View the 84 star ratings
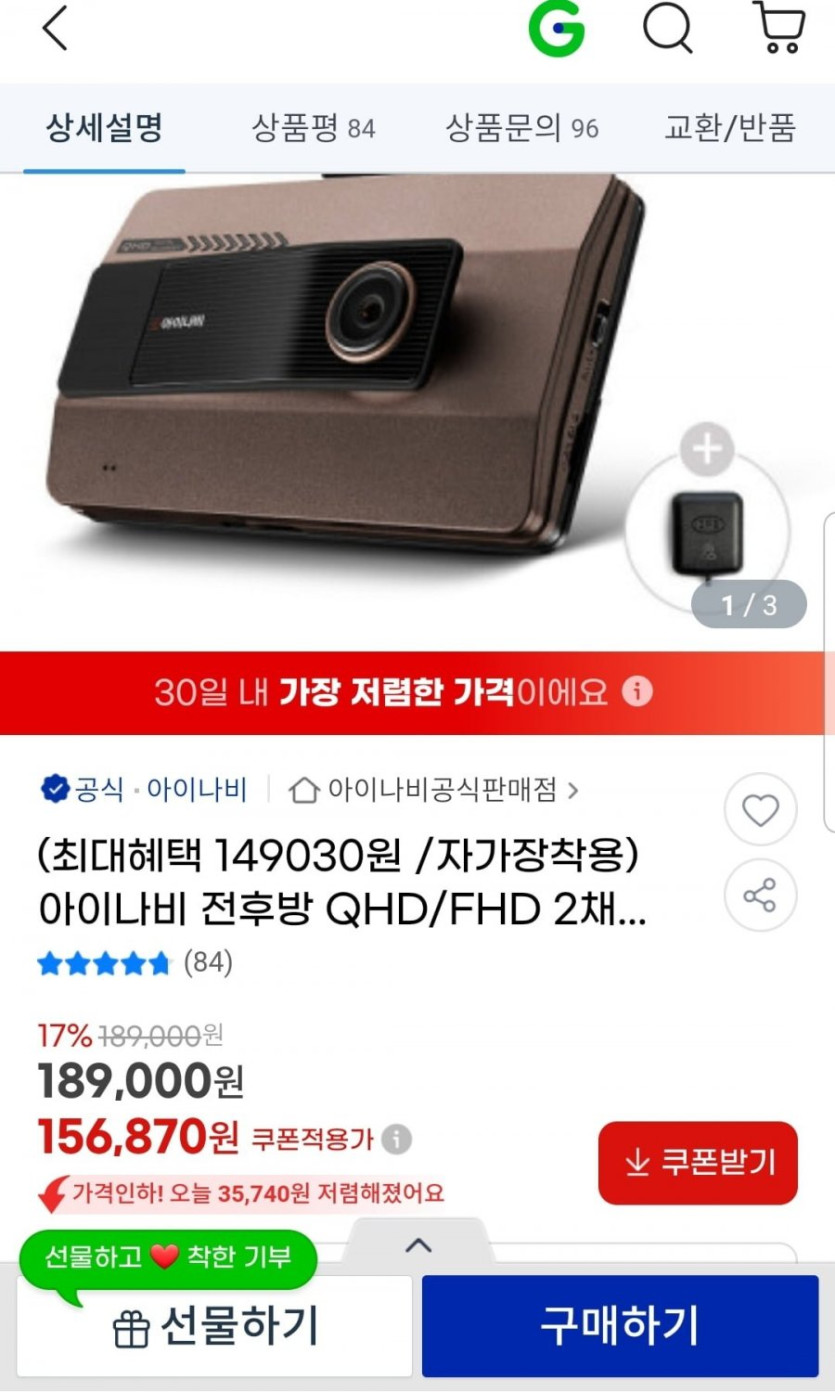Screen dimensions: 835x1392 (x=135, y=963)
